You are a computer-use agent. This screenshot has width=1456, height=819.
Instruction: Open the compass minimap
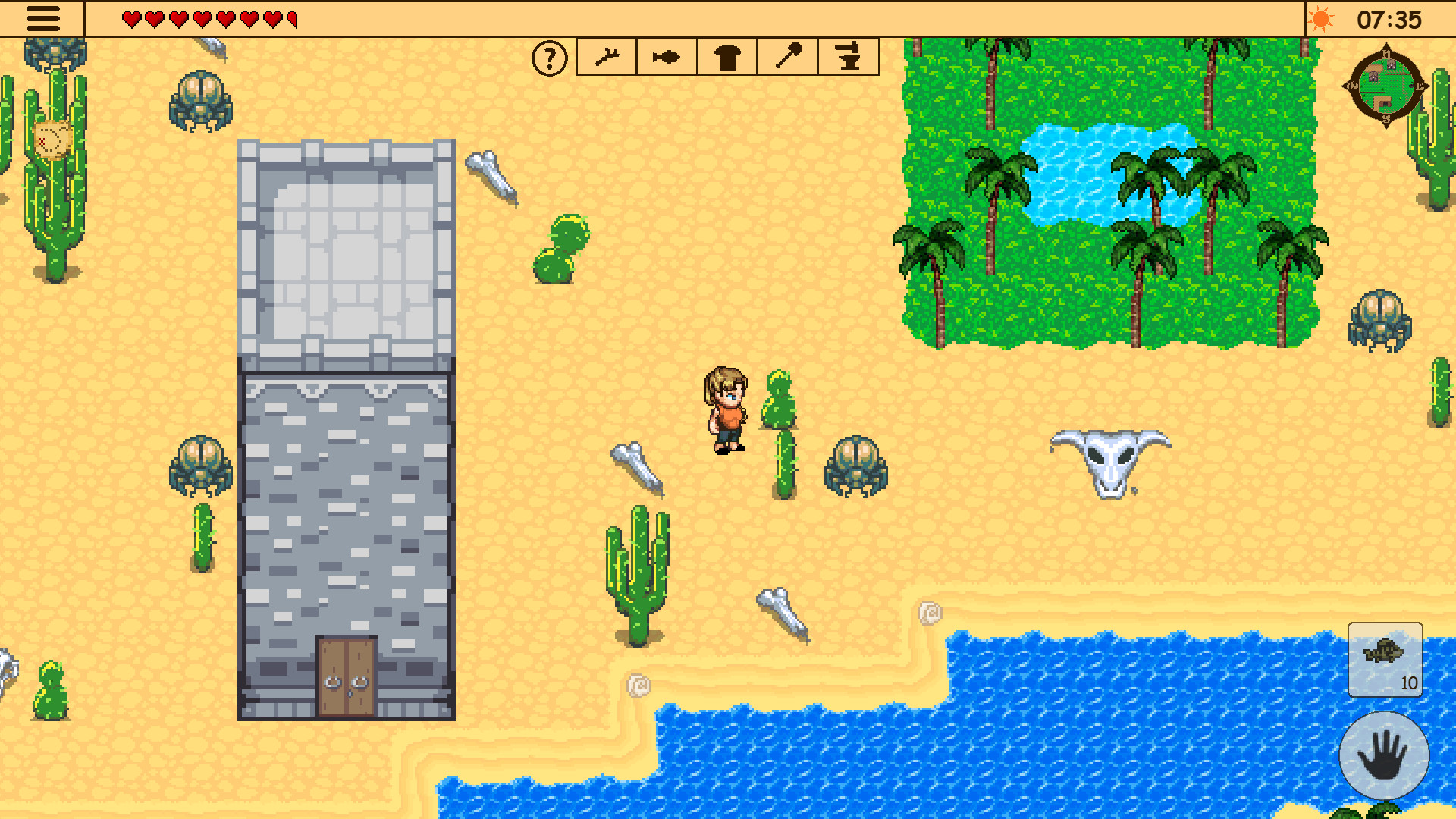[1385, 86]
